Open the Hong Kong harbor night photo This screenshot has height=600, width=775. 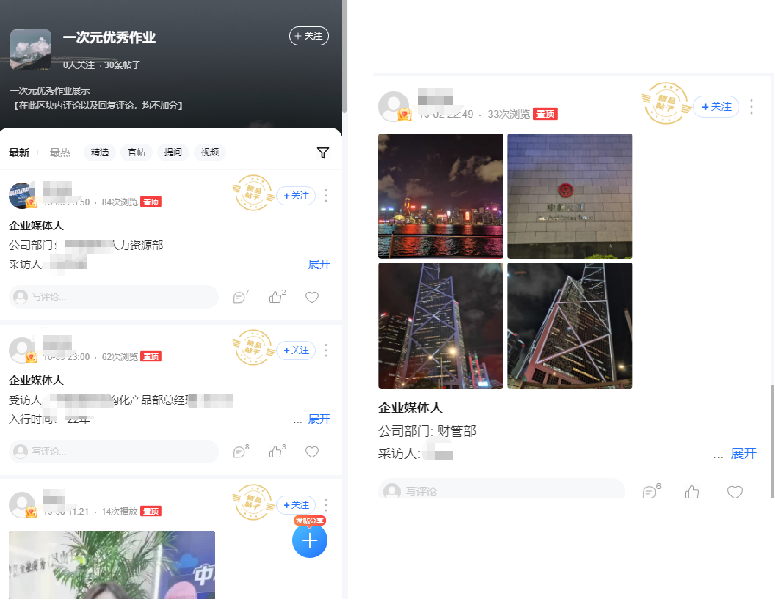(x=440, y=196)
